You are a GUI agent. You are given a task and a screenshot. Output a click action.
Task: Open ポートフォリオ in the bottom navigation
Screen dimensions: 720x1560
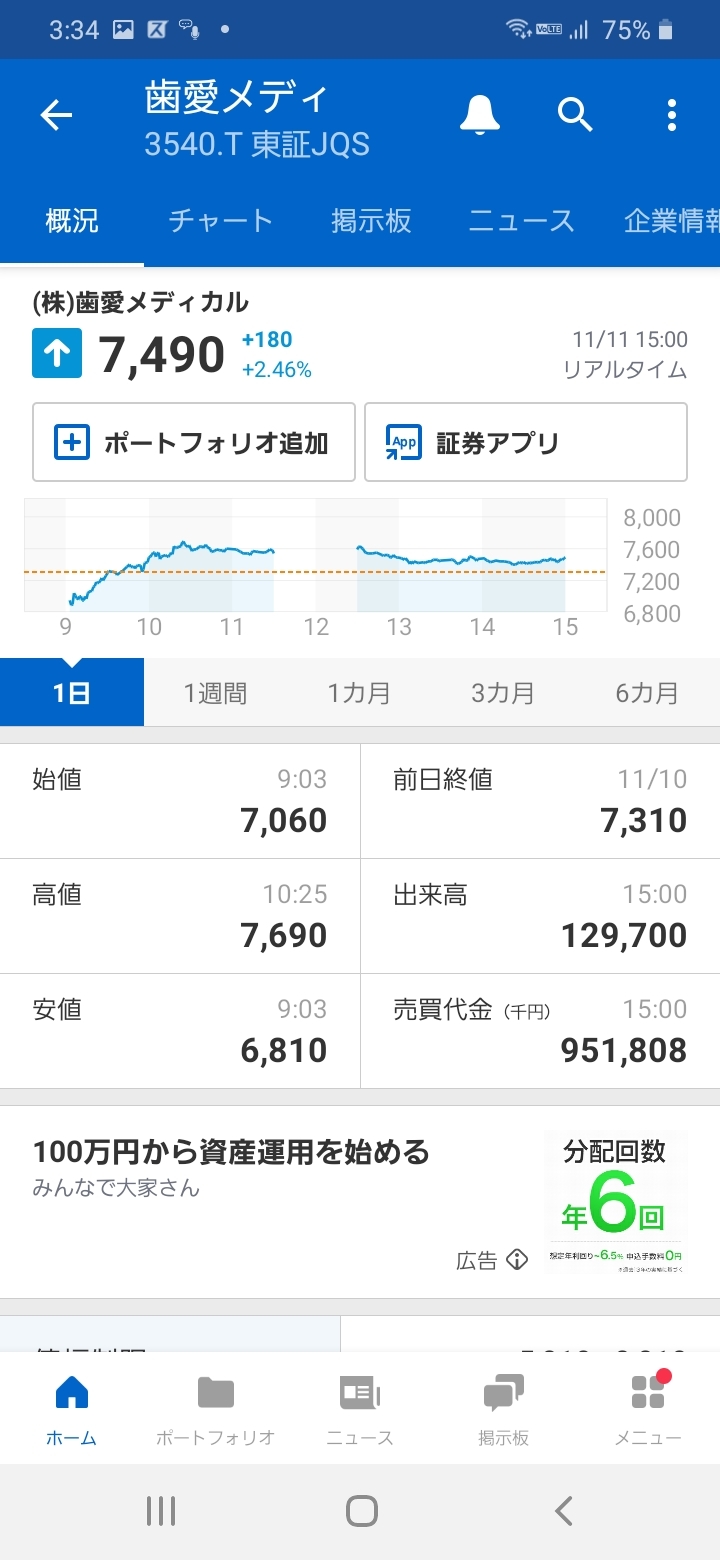[x=215, y=1409]
